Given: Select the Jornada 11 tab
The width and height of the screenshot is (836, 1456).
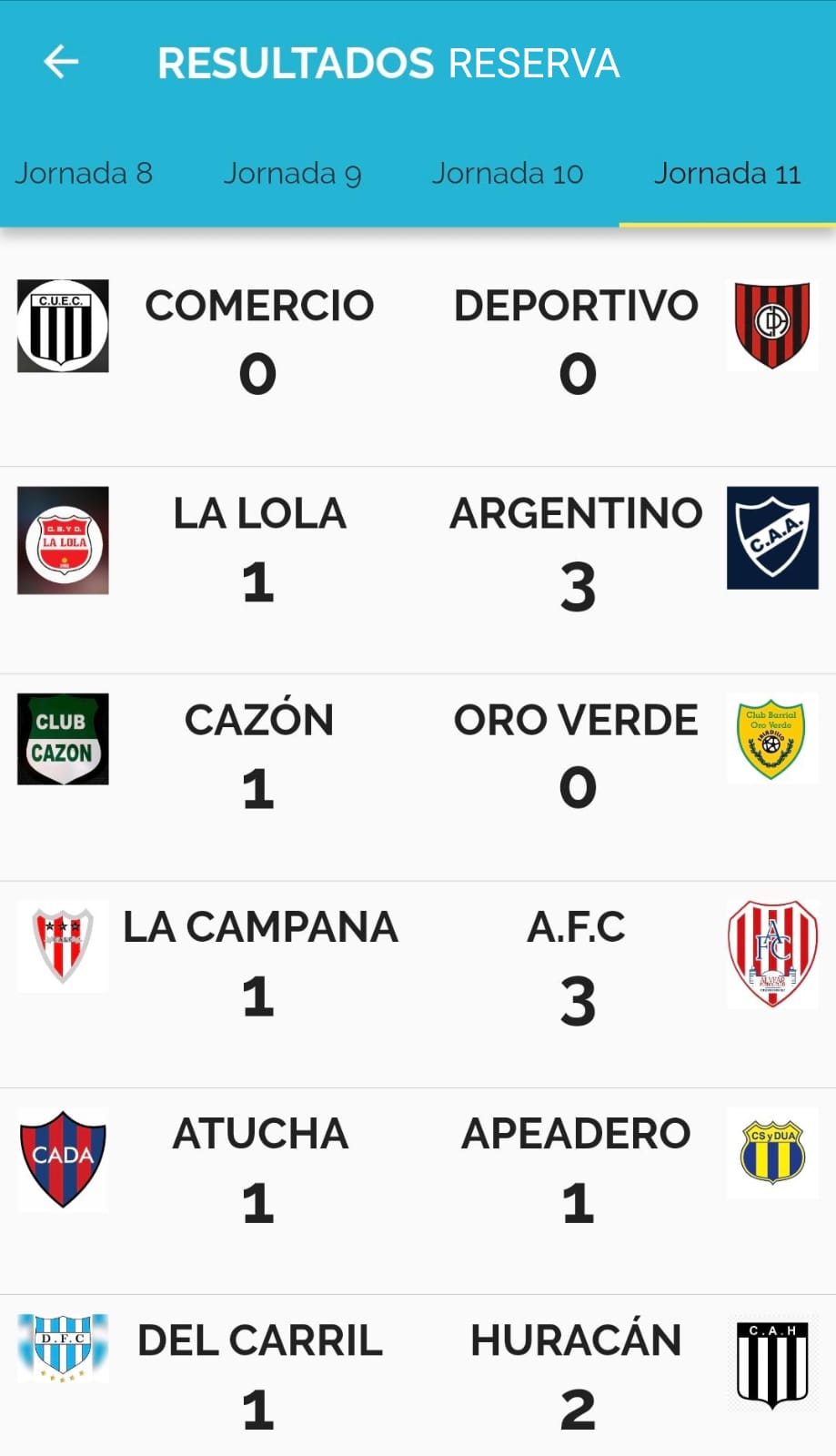Looking at the screenshot, I should (x=728, y=173).
